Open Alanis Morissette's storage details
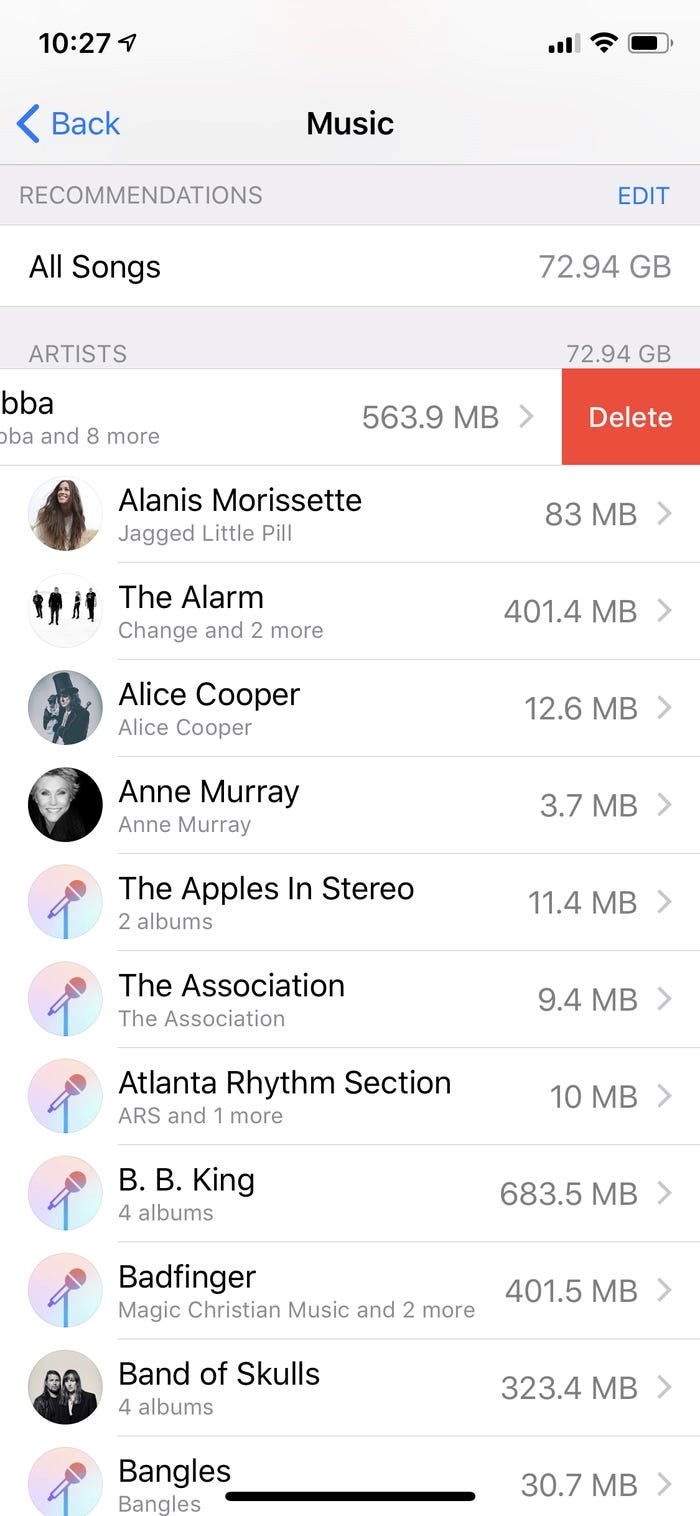The image size is (700, 1516). (350, 514)
